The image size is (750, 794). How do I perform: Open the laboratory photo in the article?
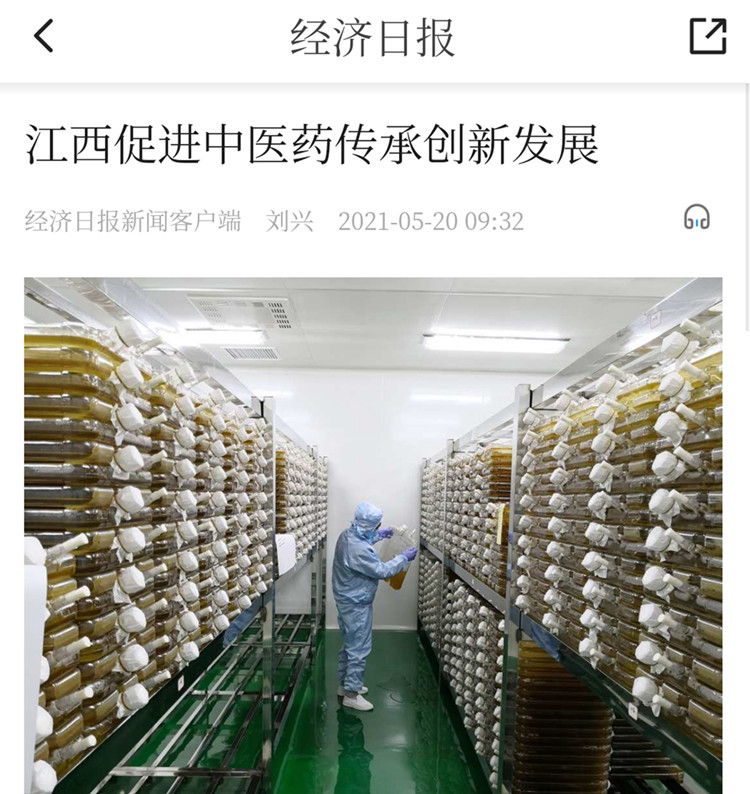point(373,535)
